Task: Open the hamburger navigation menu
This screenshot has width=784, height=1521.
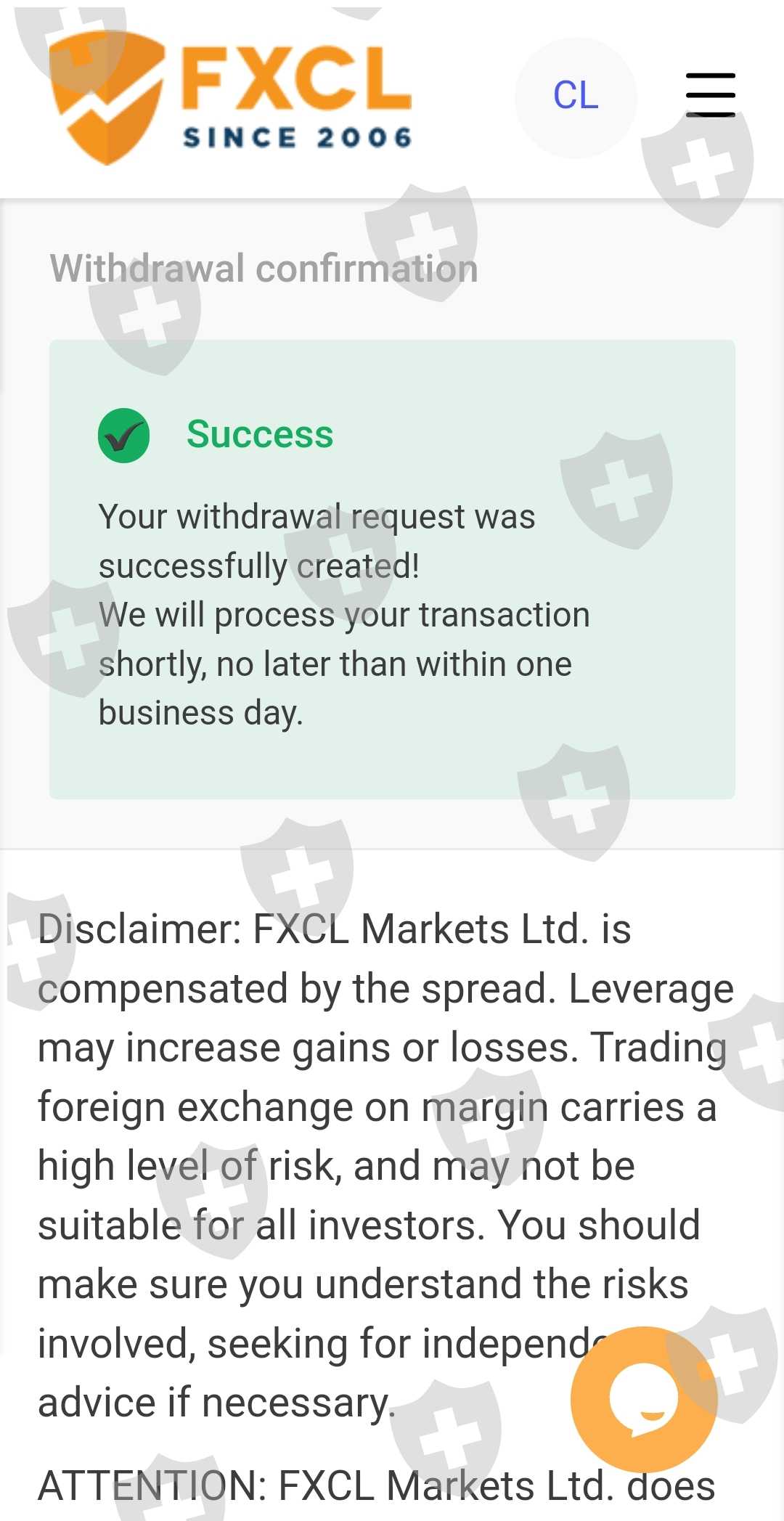Action: [711, 95]
